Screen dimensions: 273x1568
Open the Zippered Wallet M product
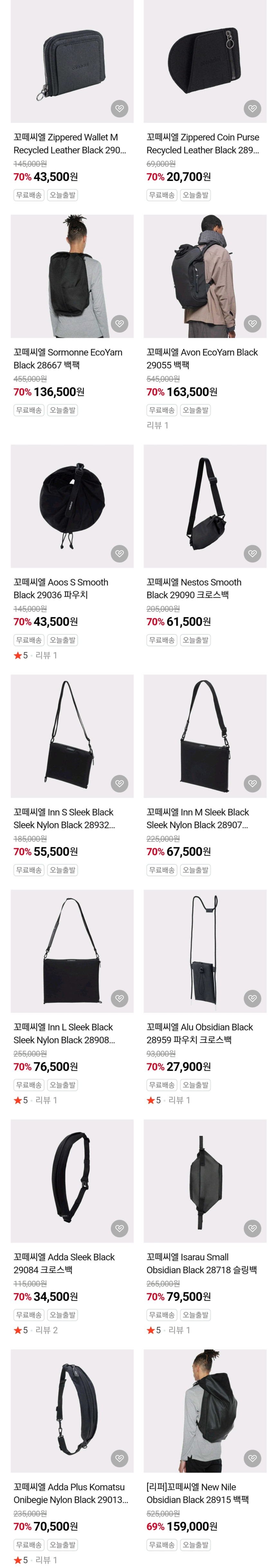click(x=72, y=61)
